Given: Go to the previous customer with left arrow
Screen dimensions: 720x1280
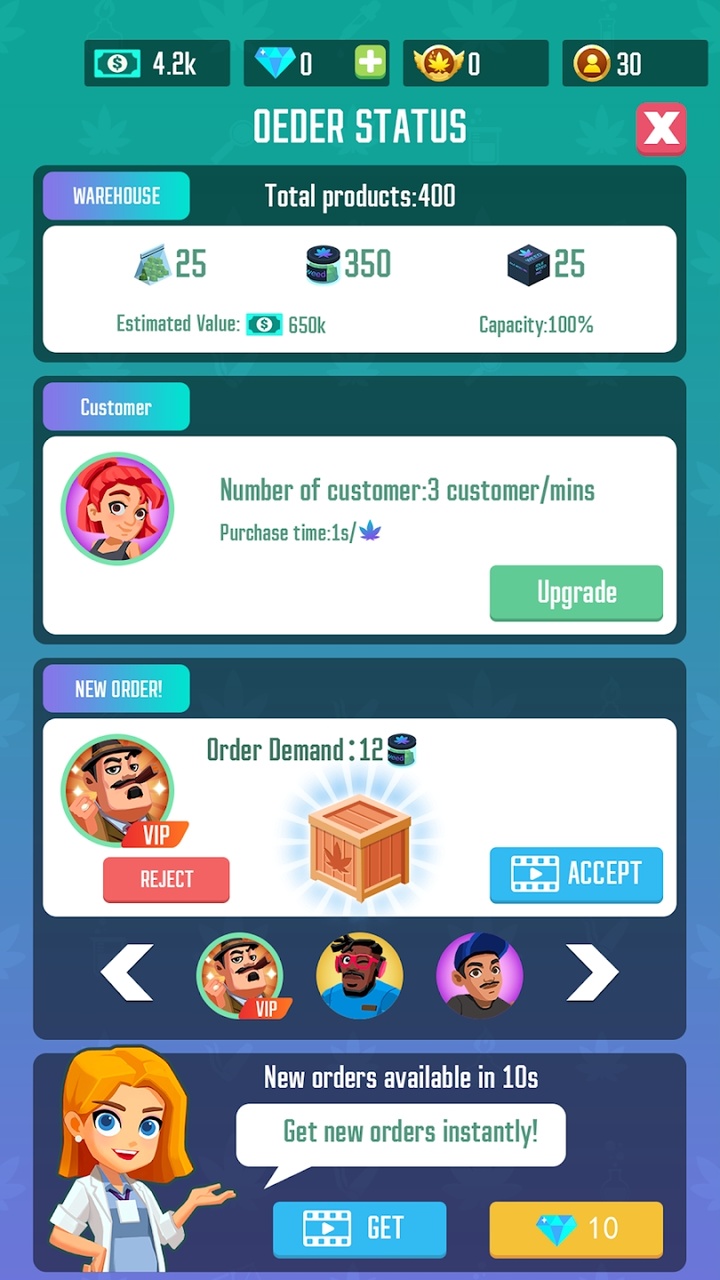Looking at the screenshot, I should click(x=127, y=972).
